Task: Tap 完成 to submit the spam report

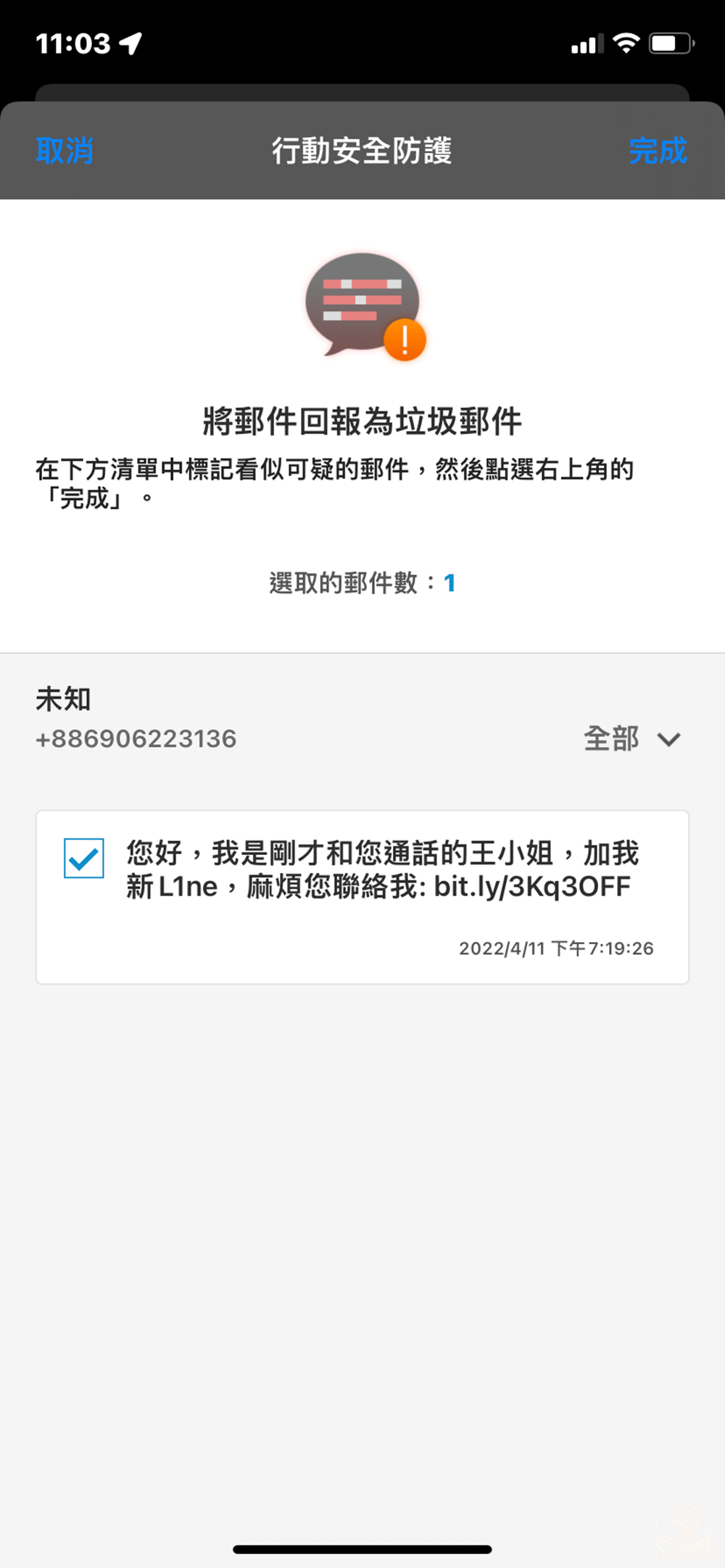Action: coord(658,151)
